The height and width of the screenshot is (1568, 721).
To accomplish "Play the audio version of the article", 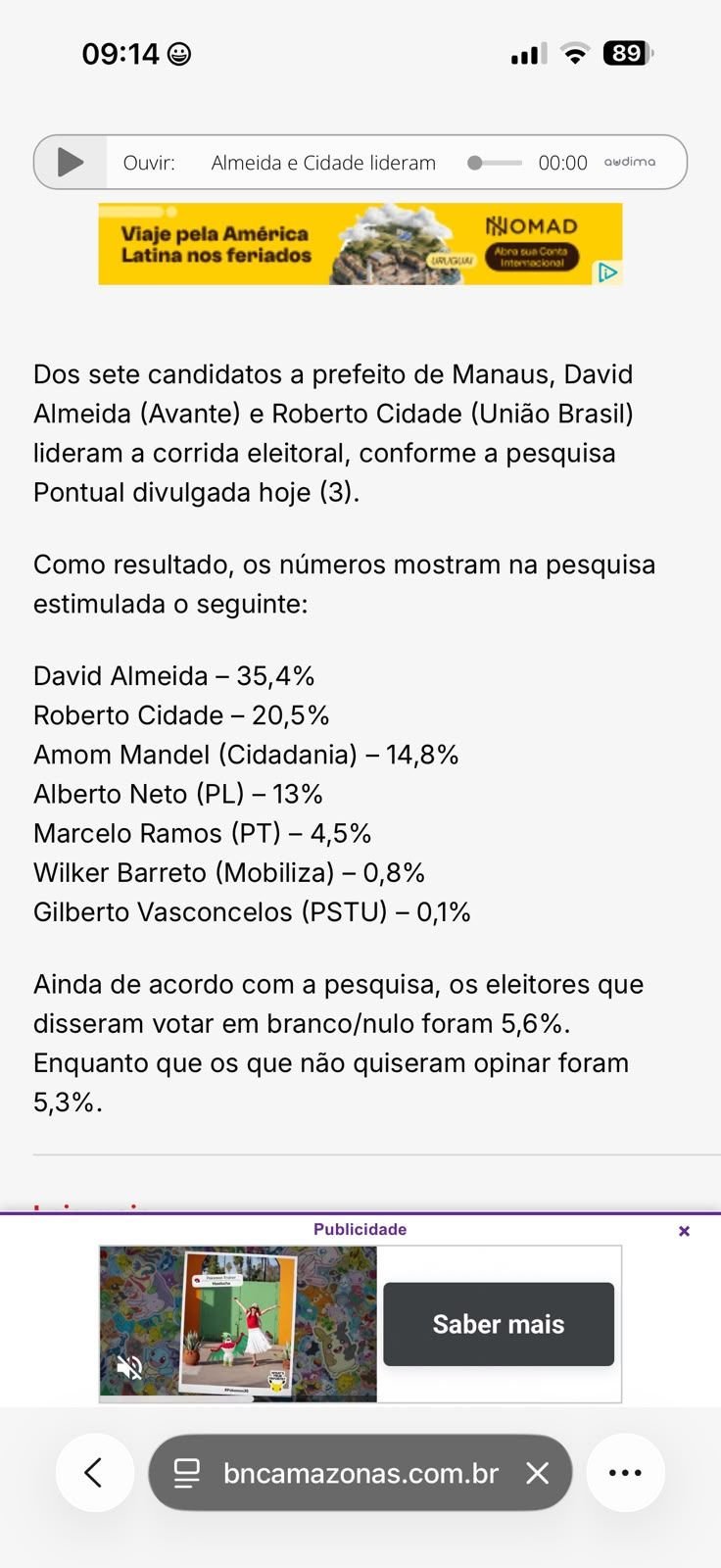I will coord(71,162).
